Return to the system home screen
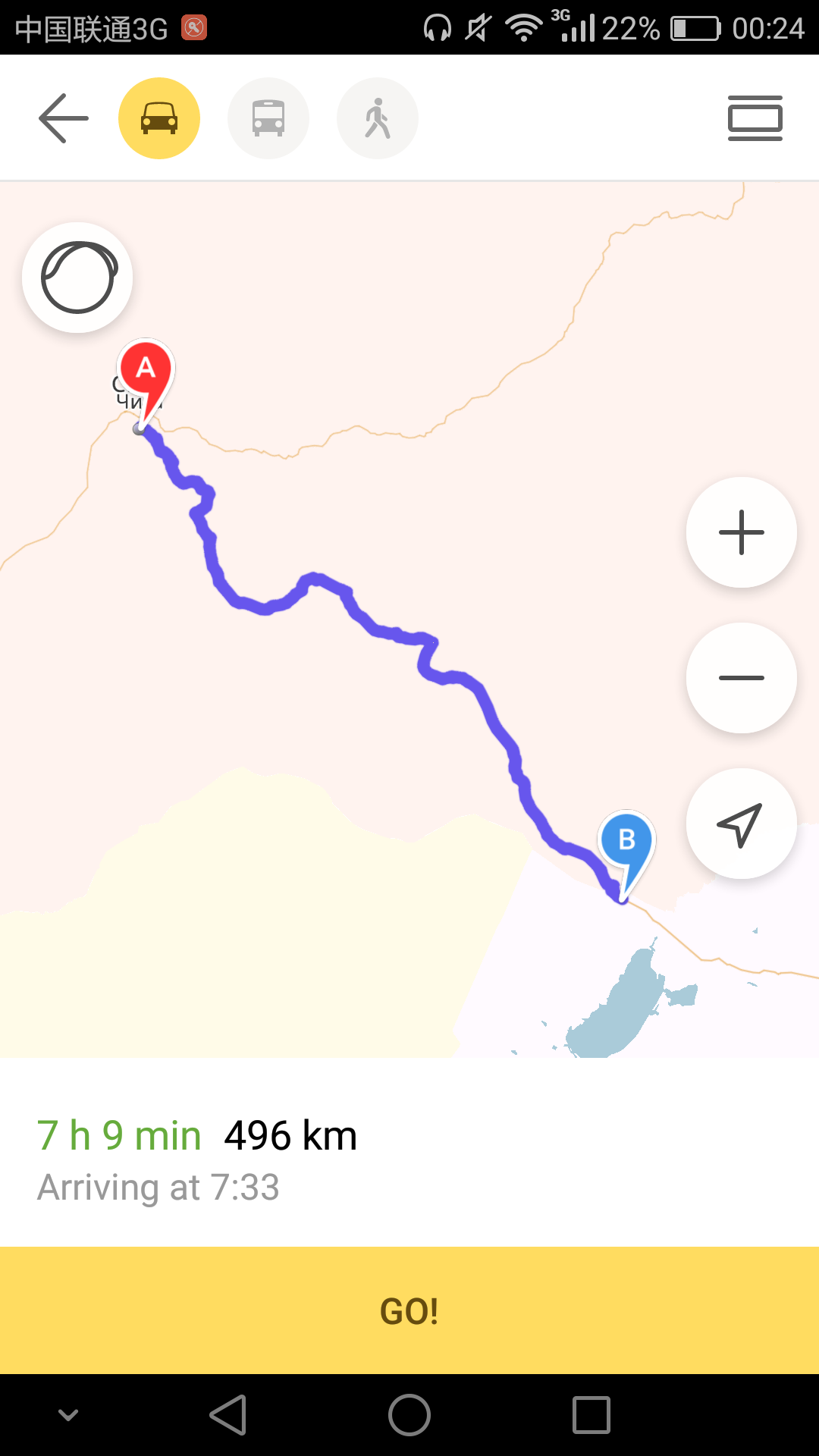The width and height of the screenshot is (819, 1456). tap(409, 1415)
